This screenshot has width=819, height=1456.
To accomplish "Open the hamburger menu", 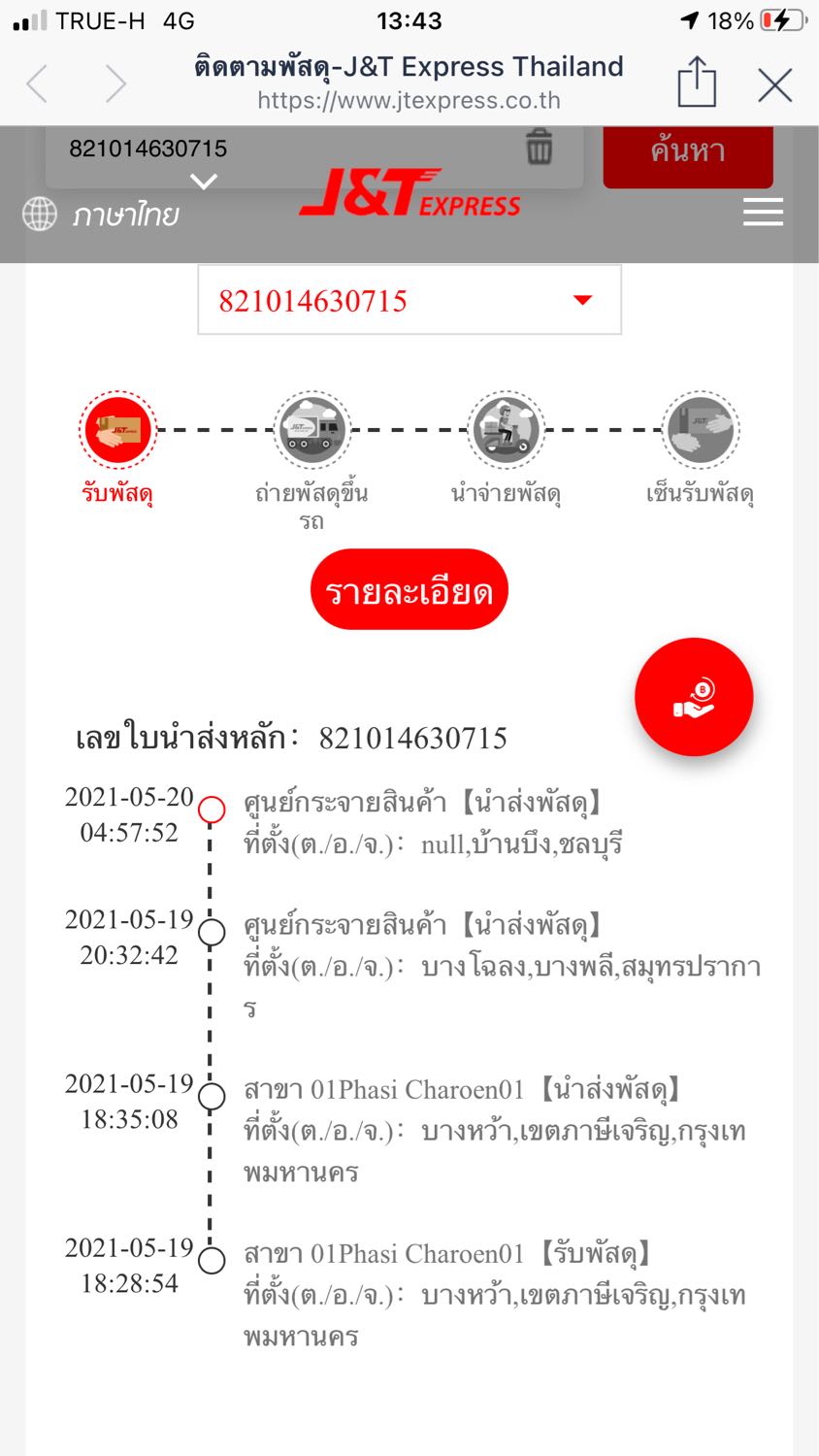I will click(763, 212).
